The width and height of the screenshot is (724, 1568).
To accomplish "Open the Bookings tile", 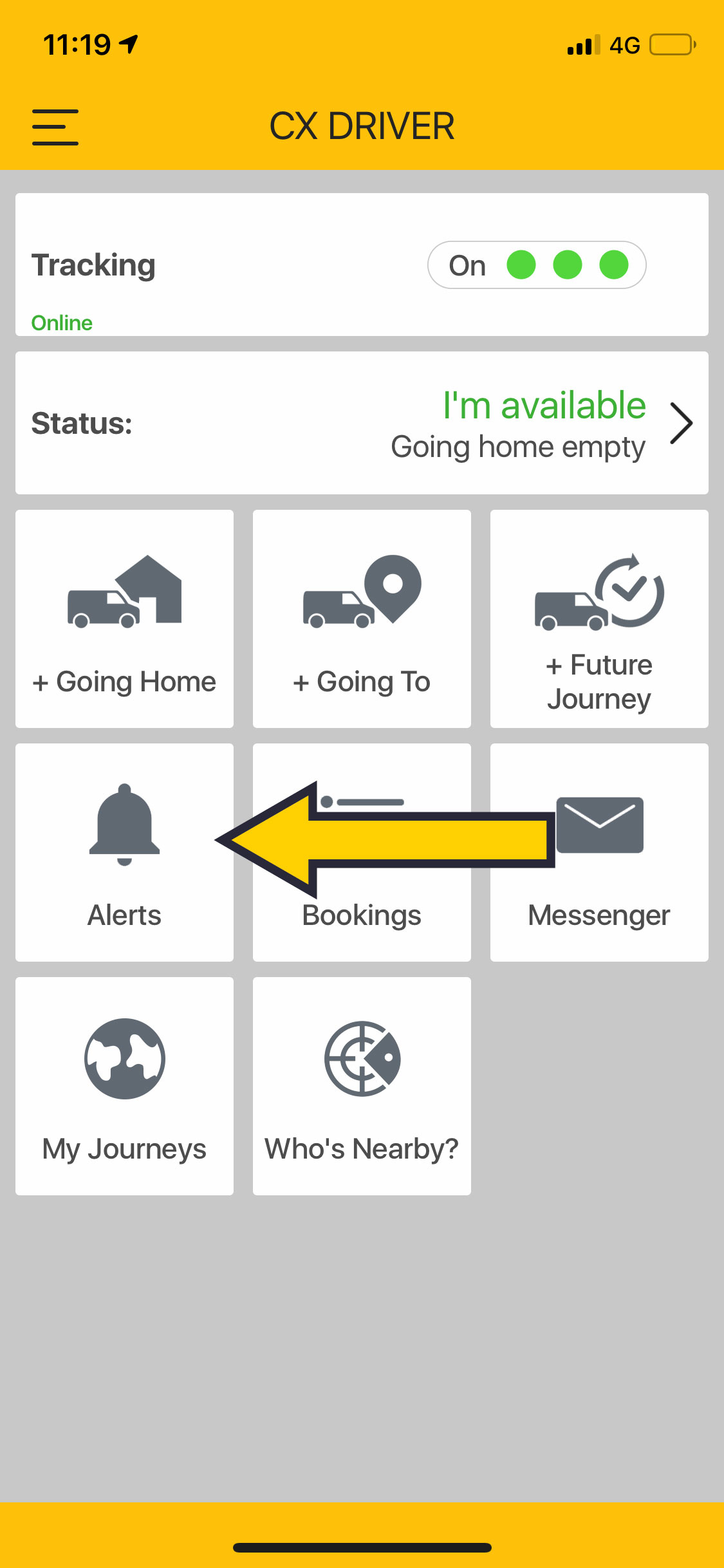I will 362,852.
